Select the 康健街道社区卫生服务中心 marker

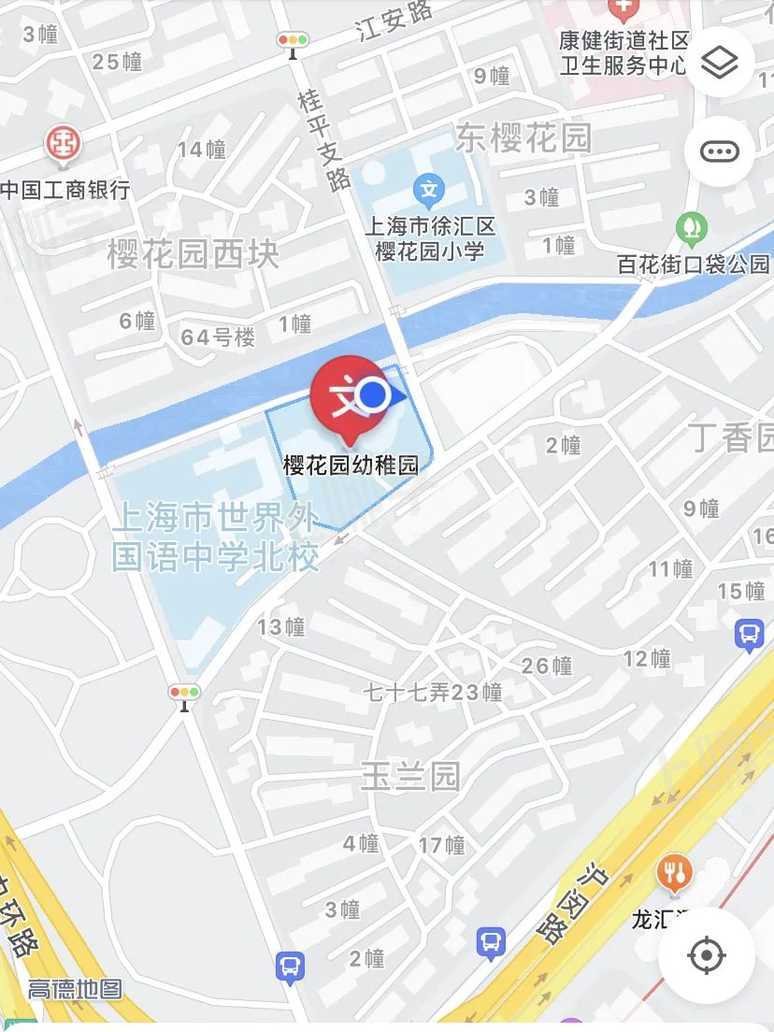pyautogui.click(x=625, y=10)
